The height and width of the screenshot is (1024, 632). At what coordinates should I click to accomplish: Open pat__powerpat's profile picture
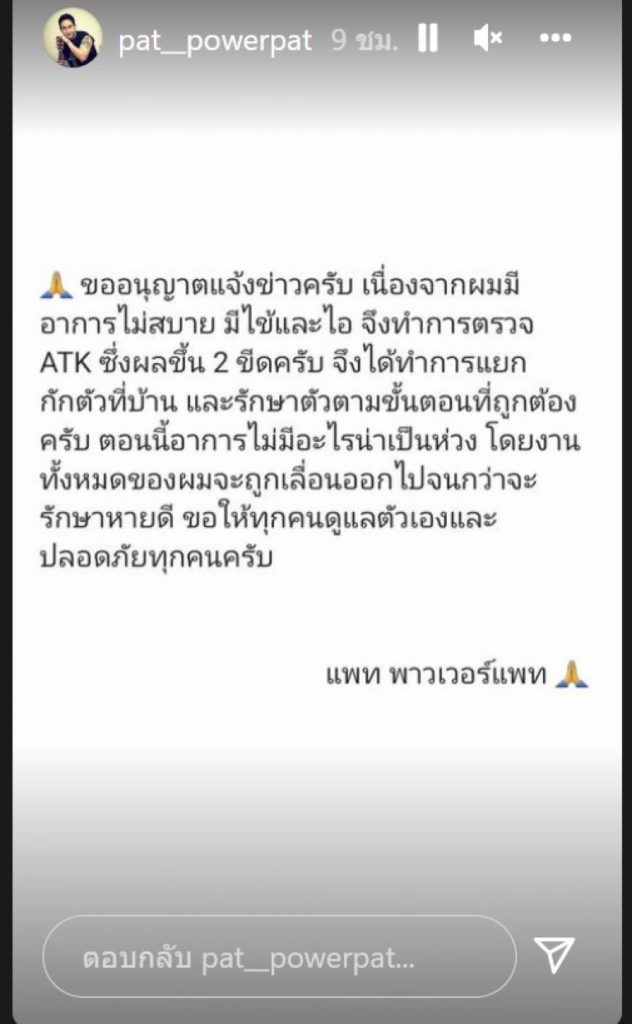[72, 39]
